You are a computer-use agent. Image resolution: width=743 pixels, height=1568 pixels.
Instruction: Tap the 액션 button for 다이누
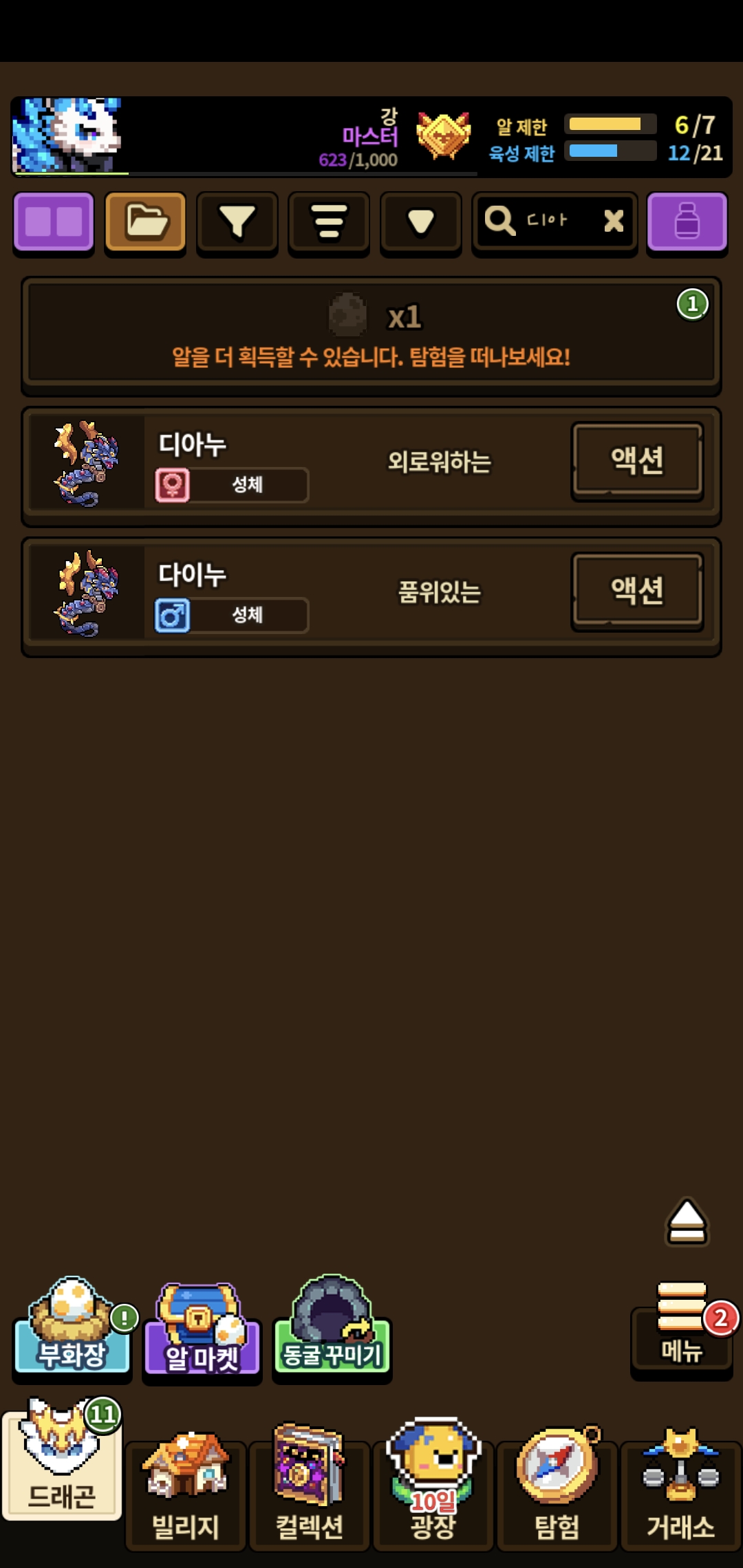click(x=637, y=591)
